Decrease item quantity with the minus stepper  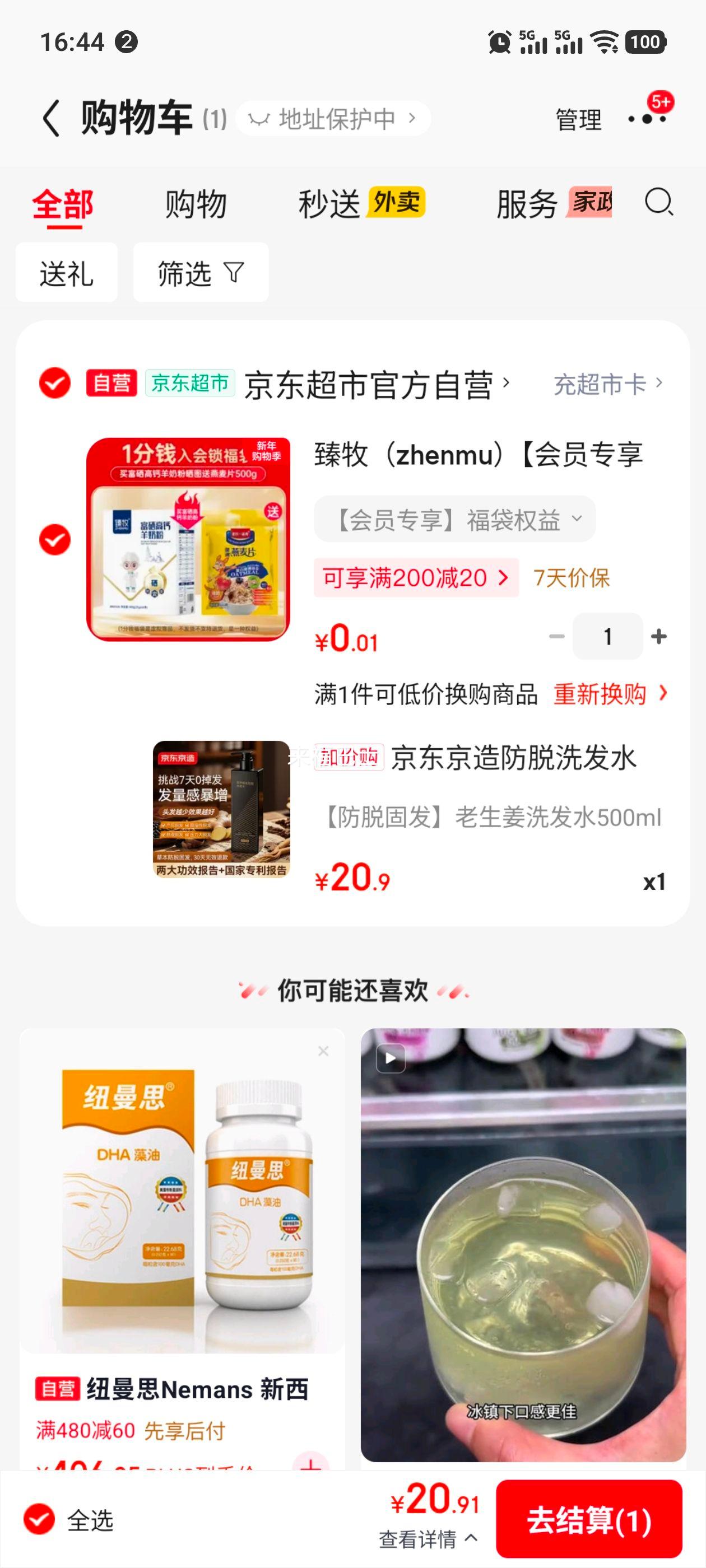[555, 637]
